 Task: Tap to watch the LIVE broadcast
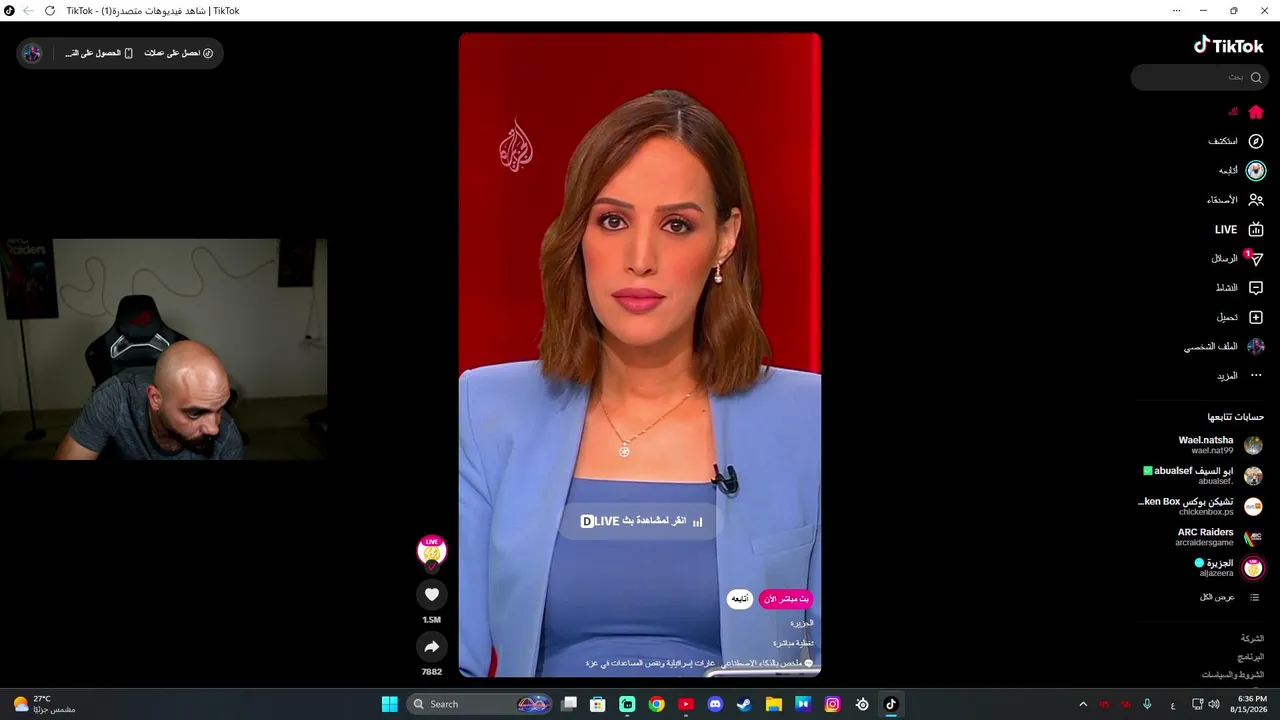coord(640,521)
